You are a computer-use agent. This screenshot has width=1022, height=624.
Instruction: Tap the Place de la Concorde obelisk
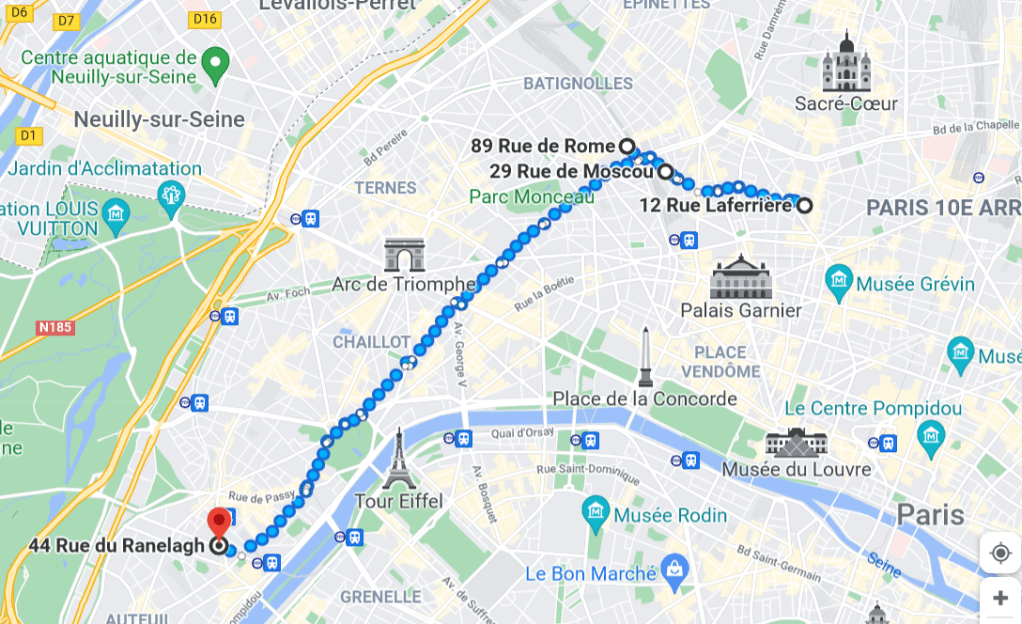[x=646, y=358]
